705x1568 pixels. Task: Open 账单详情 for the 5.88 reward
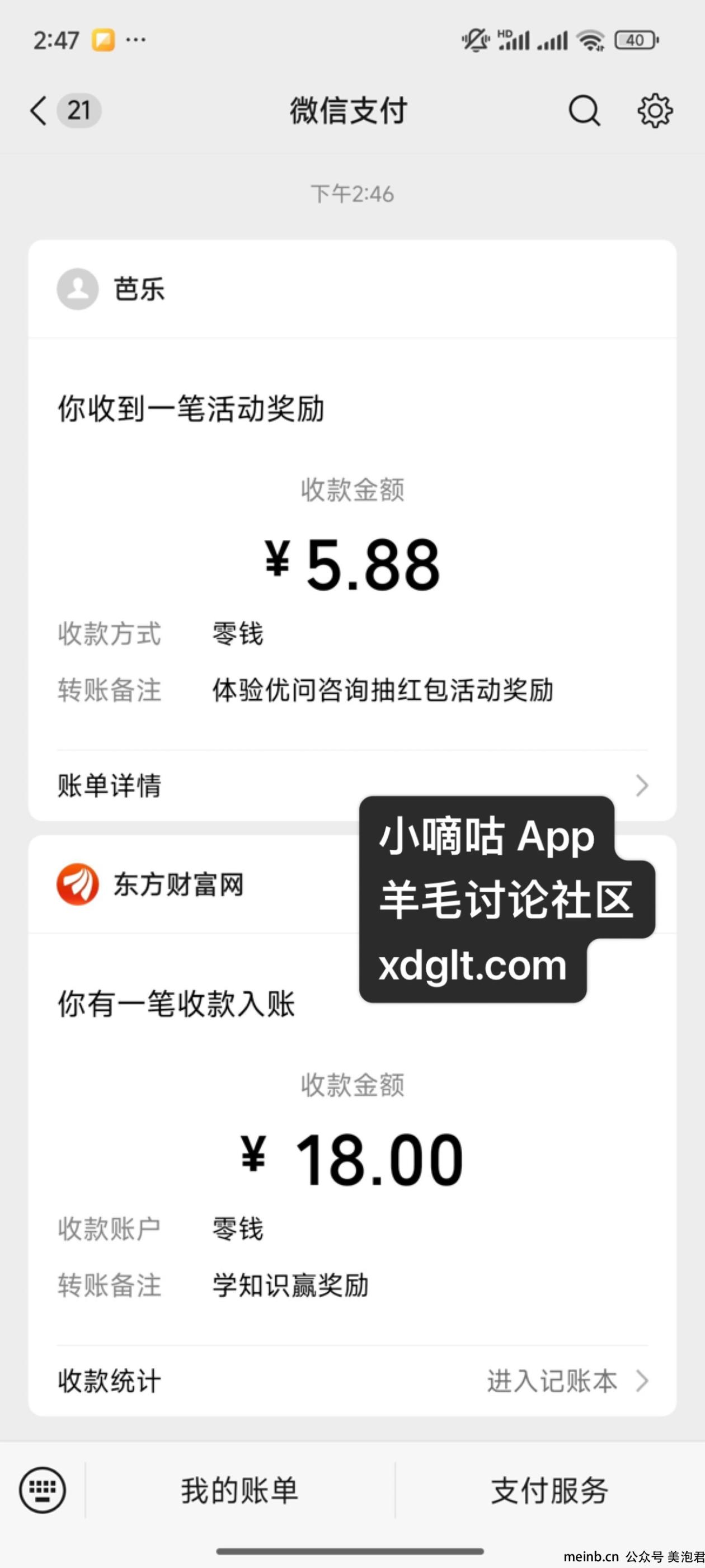pyautogui.click(x=352, y=785)
